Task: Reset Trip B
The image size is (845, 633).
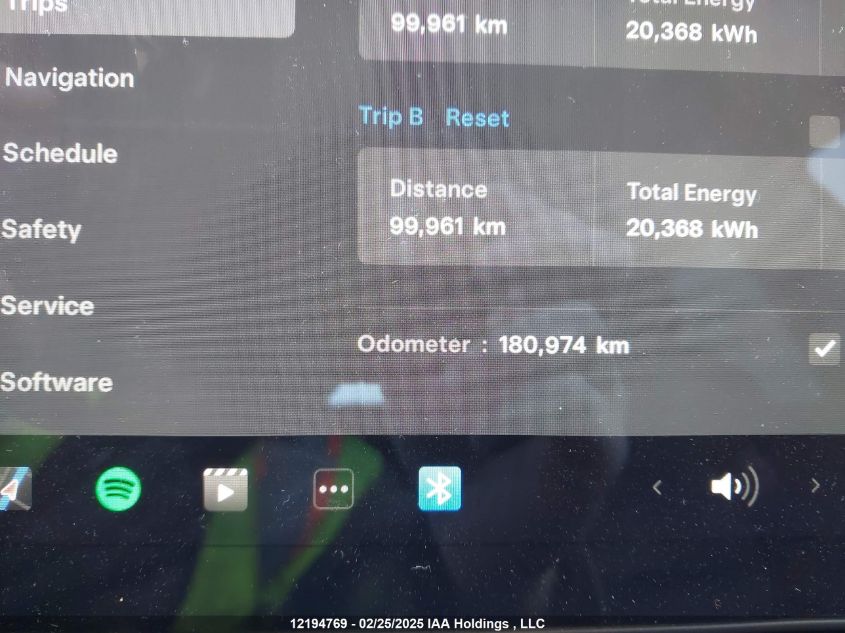Action: tap(477, 118)
